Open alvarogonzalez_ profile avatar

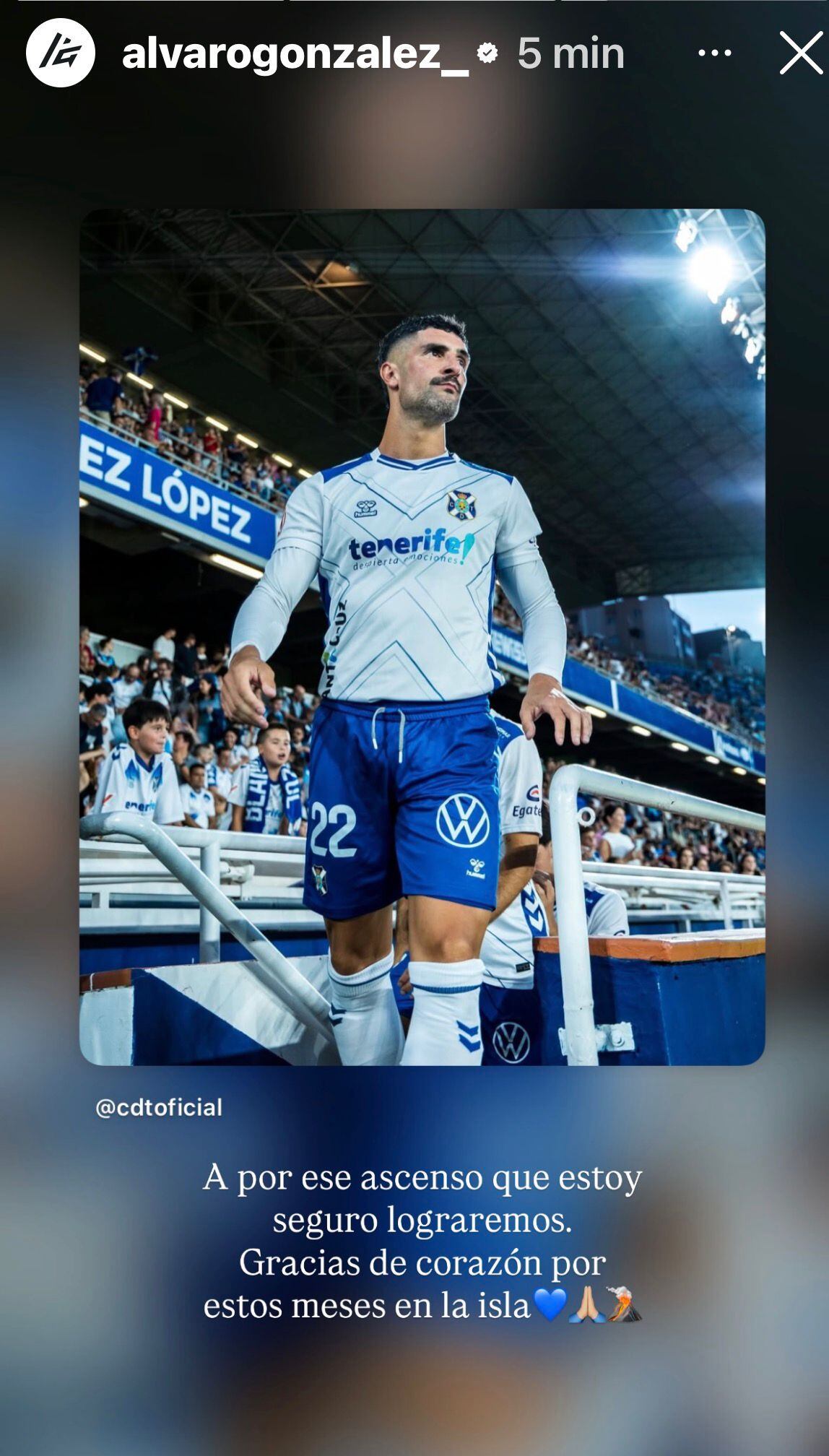click(x=60, y=53)
